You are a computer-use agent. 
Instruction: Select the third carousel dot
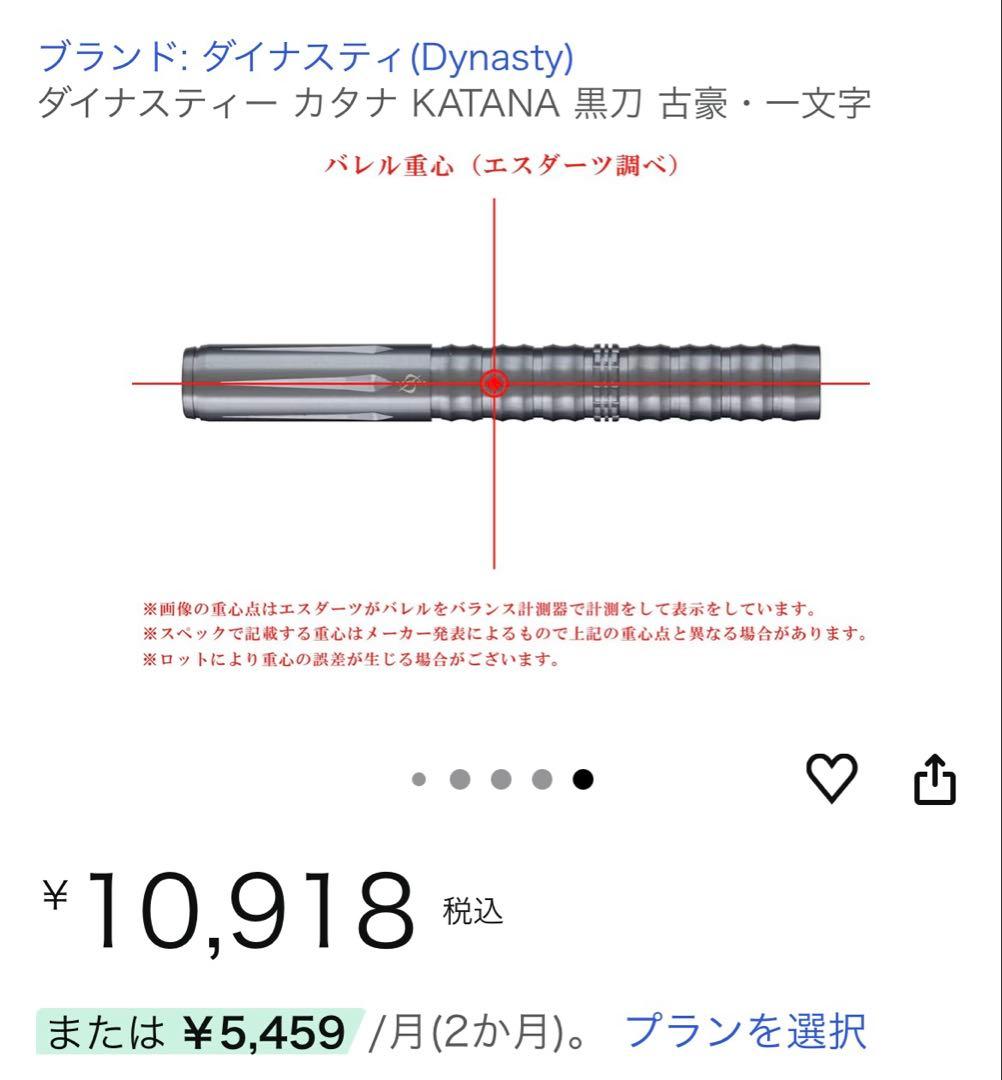[501, 778]
